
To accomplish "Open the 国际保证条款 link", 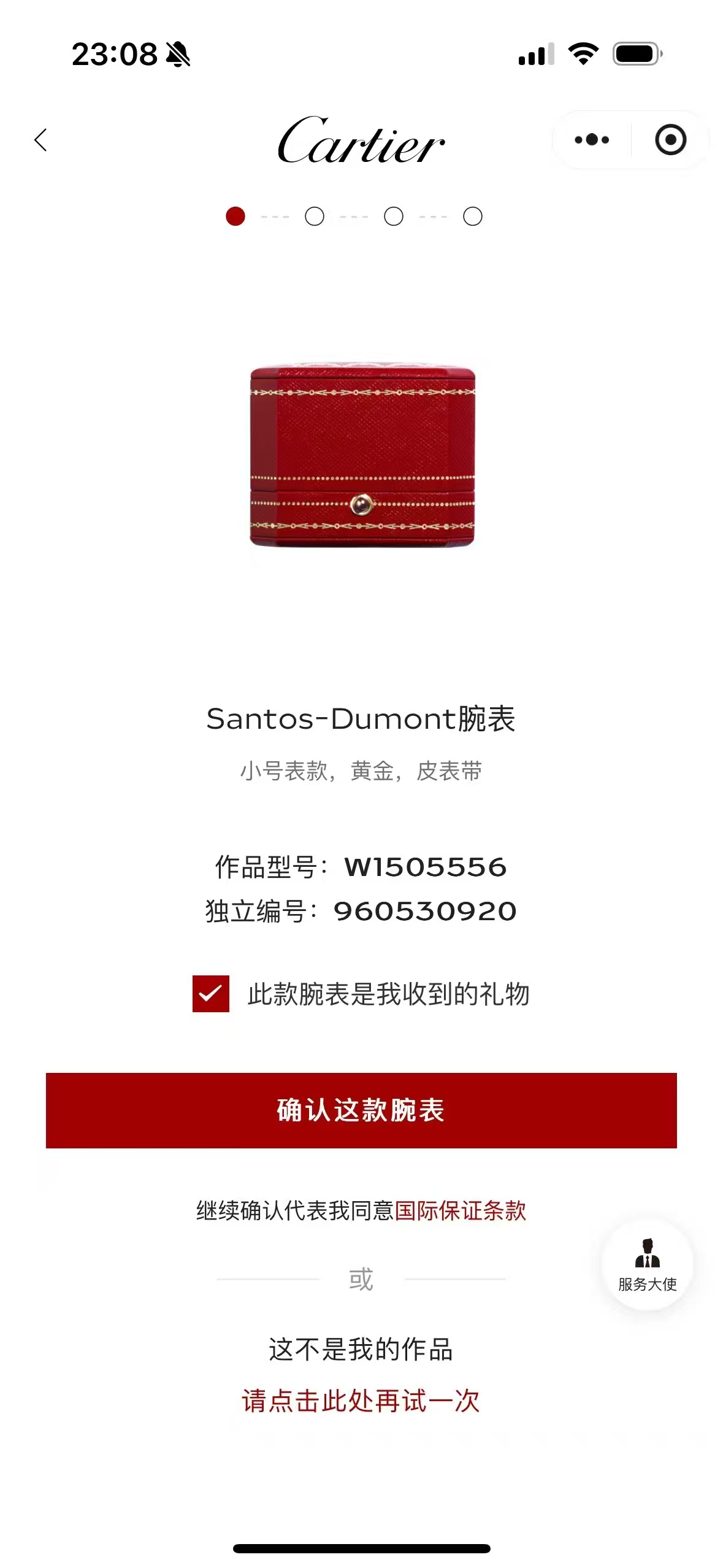I will click(461, 1210).
